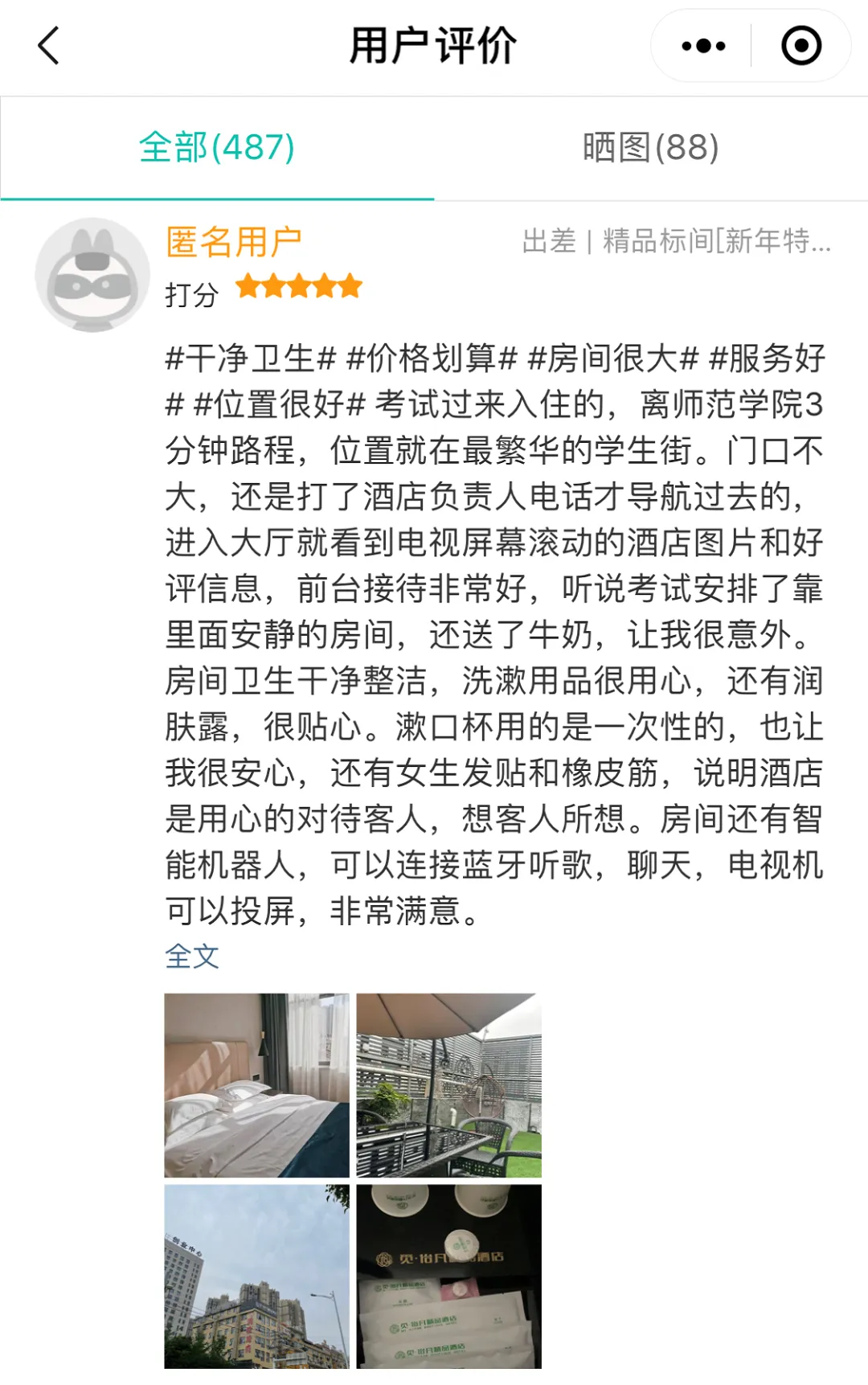The width and height of the screenshot is (868, 1385).
Task: Open the bed photo thumbnail
Action: [x=257, y=1084]
